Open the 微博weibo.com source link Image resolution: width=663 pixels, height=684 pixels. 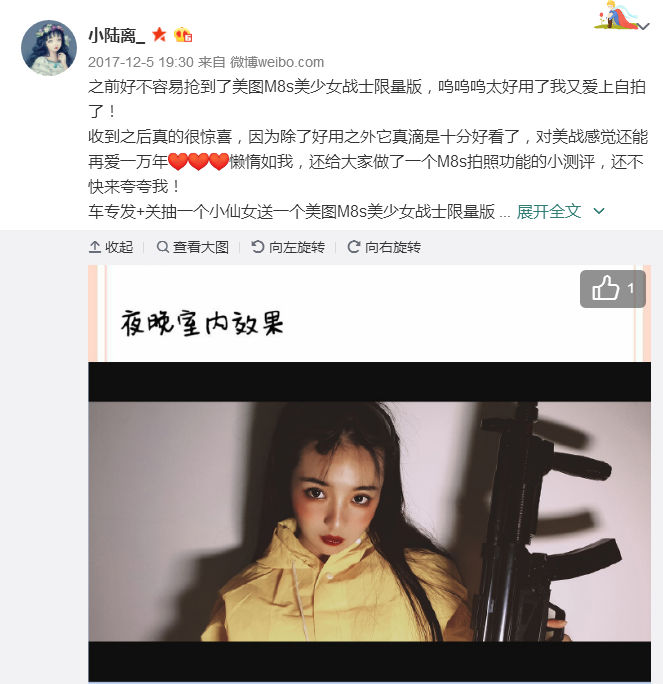click(277, 62)
